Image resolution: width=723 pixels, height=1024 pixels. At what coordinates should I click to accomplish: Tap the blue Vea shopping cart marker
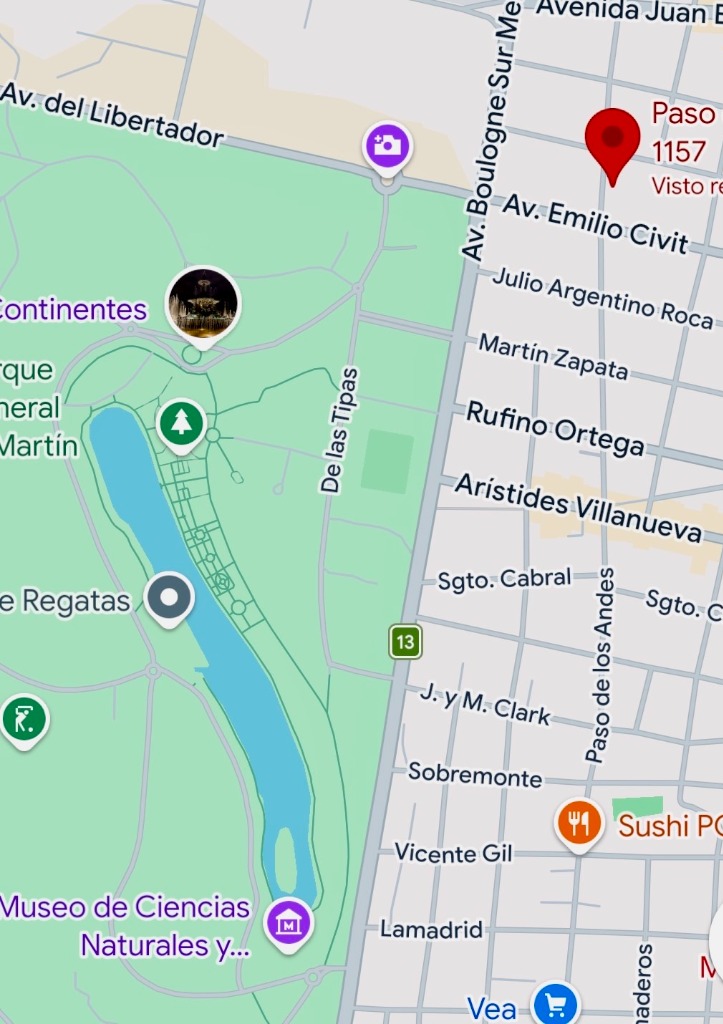click(555, 1003)
